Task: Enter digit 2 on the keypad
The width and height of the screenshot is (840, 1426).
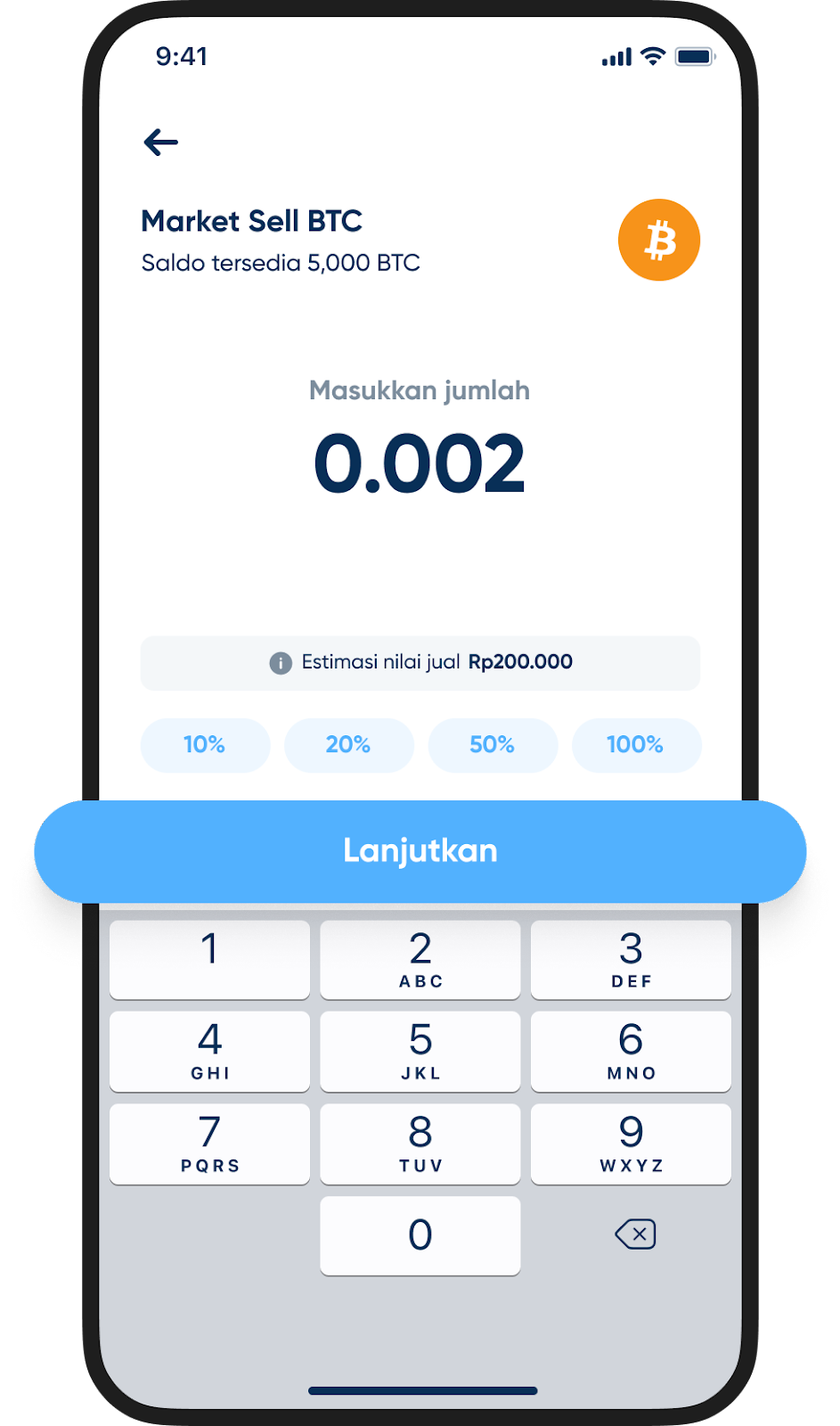Action: click(420, 960)
